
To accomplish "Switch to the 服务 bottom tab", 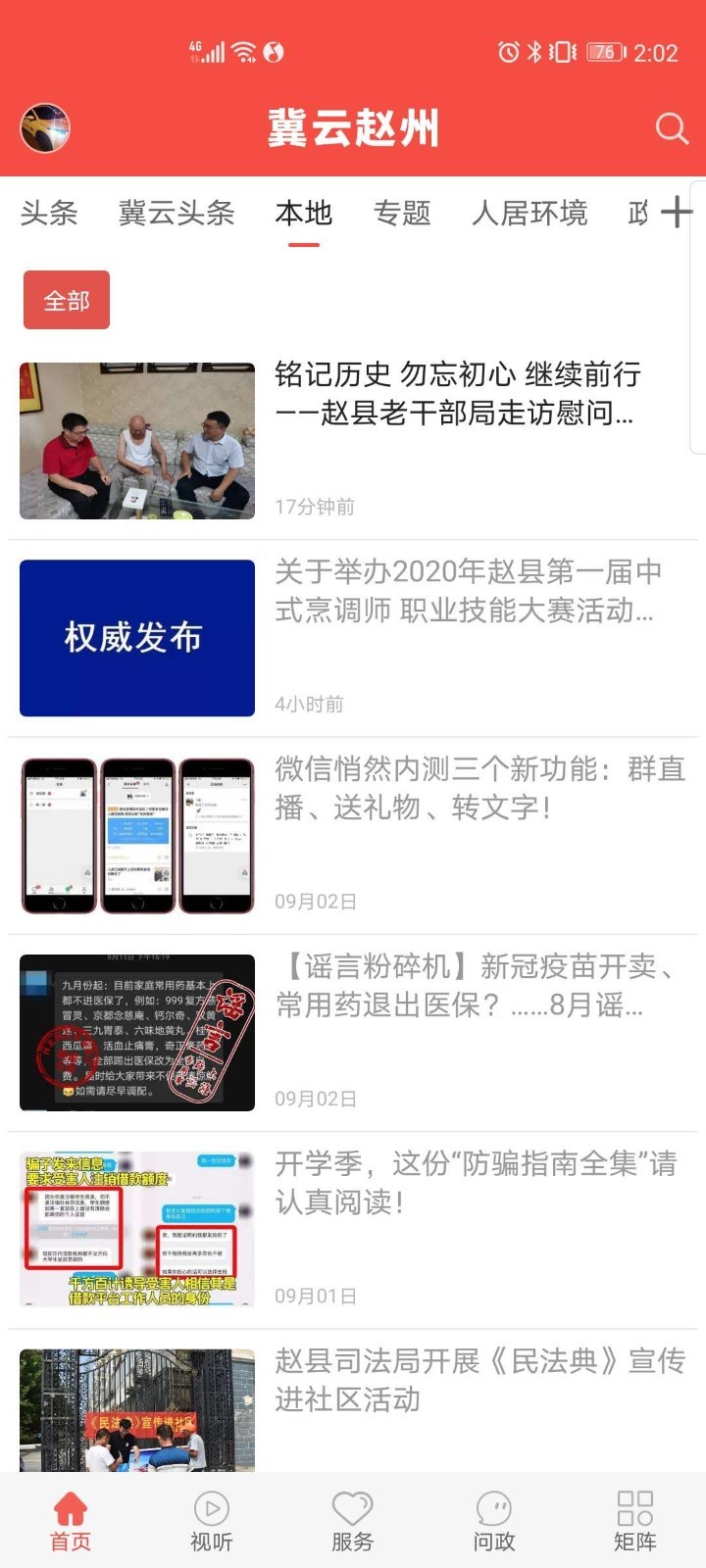I will [353, 1521].
